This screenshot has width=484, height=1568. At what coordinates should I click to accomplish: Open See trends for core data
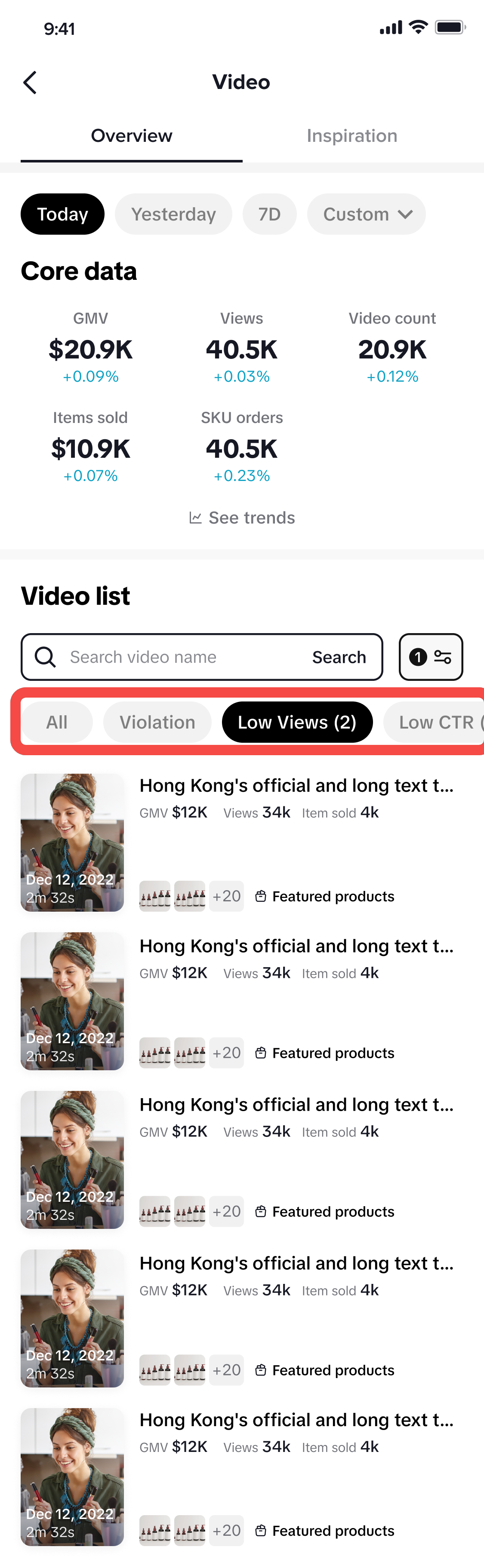pyautogui.click(x=242, y=518)
